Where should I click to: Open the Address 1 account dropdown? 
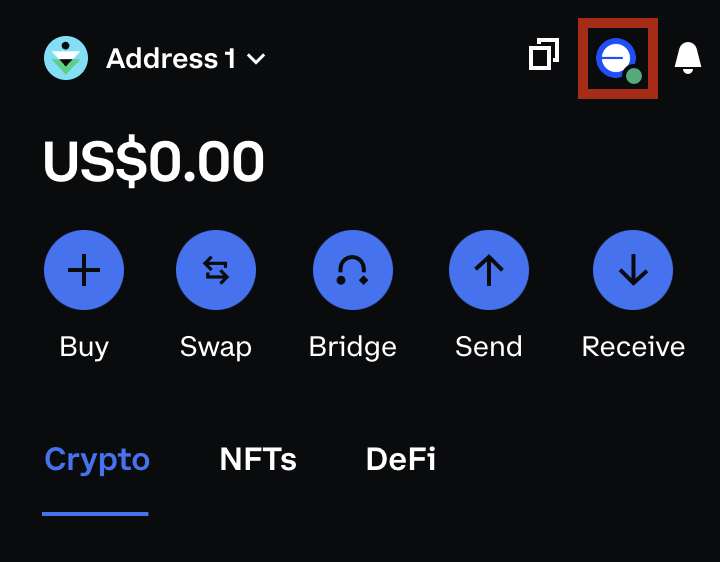click(x=185, y=59)
